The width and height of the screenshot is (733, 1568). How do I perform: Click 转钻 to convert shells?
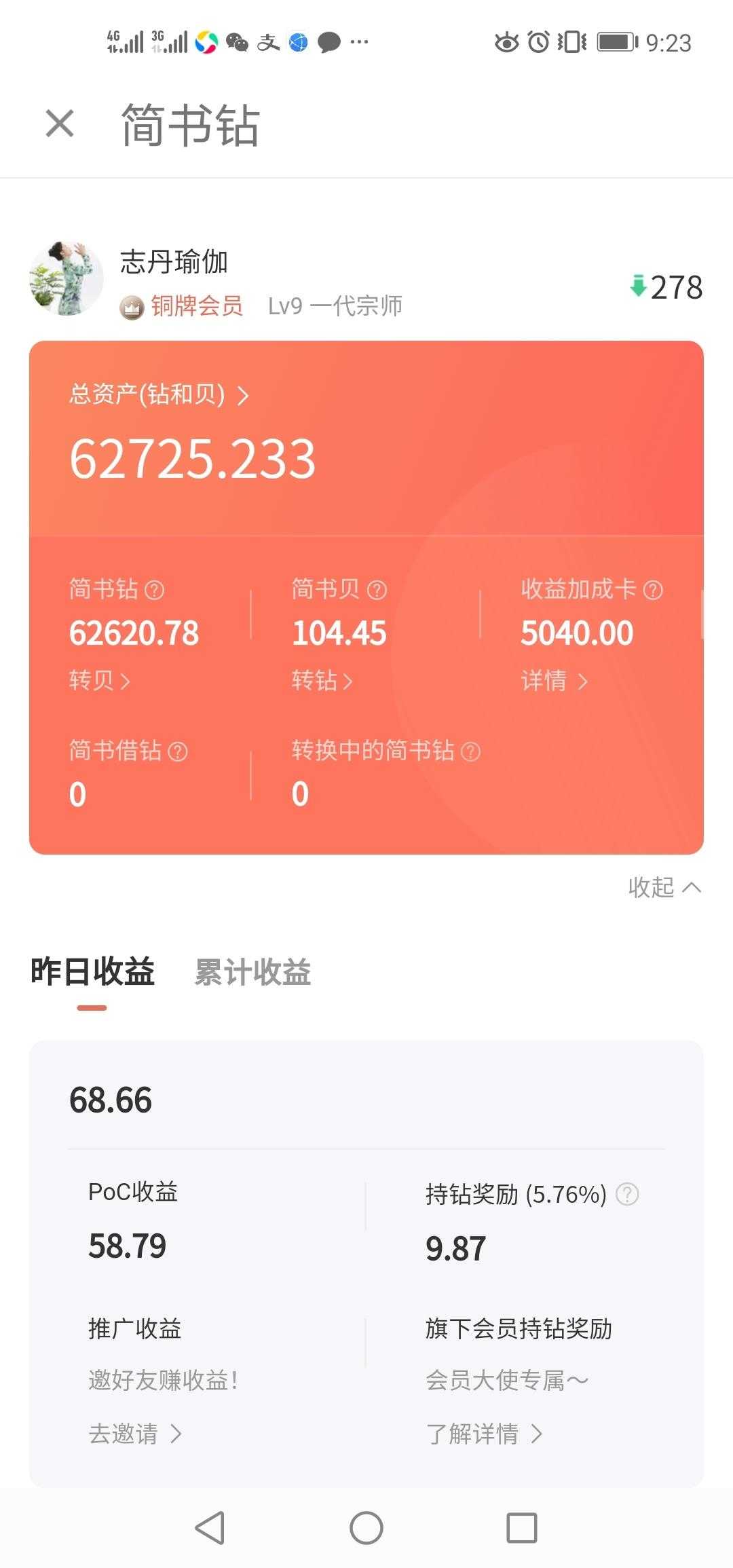pyautogui.click(x=319, y=681)
